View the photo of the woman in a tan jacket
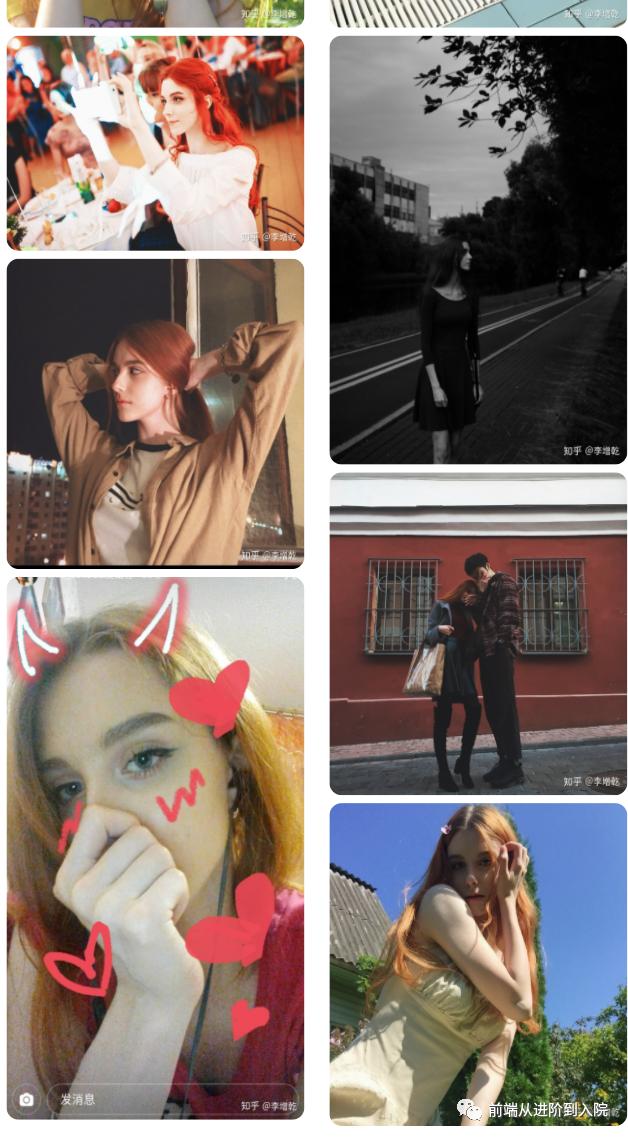 click(155, 413)
